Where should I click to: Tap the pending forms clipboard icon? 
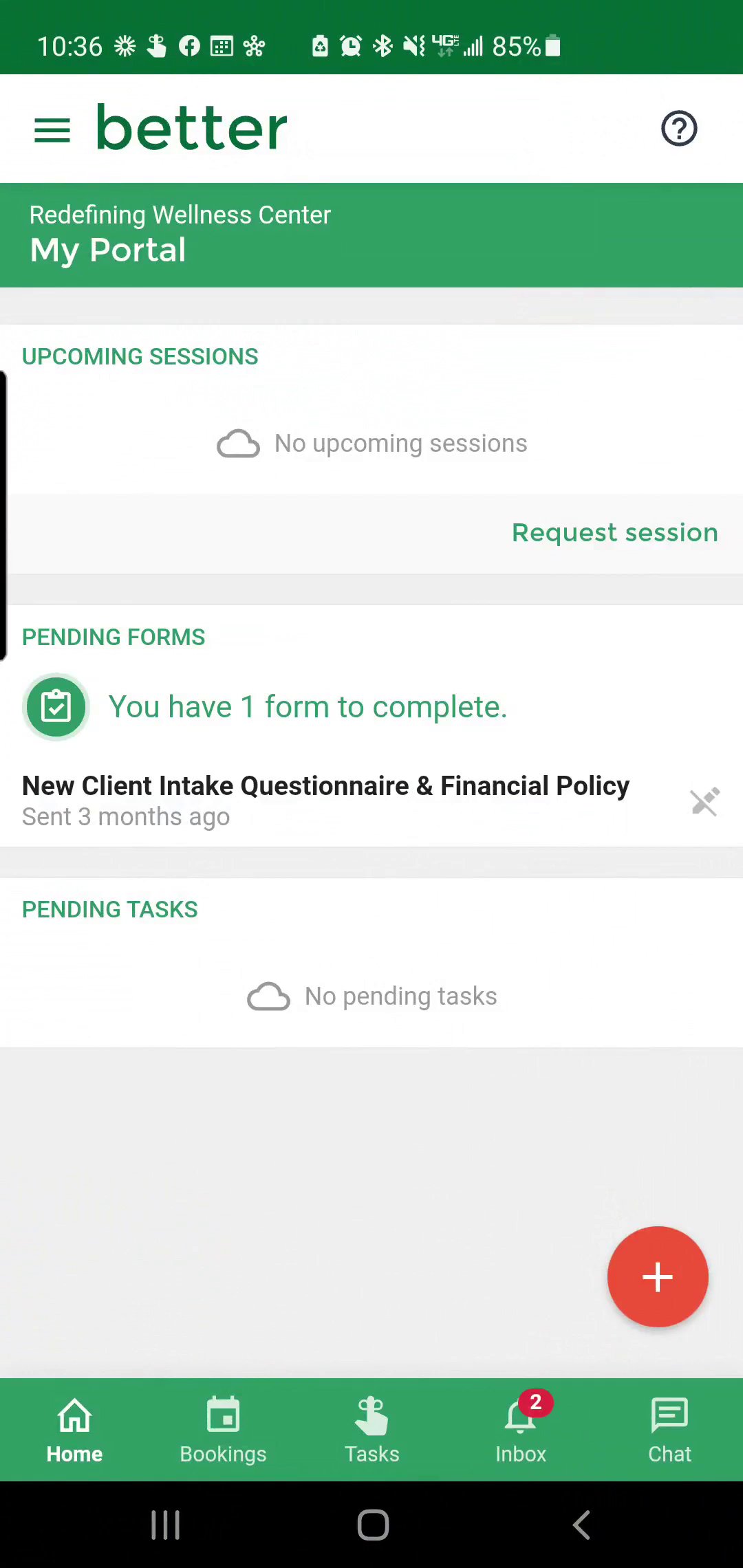pos(56,707)
